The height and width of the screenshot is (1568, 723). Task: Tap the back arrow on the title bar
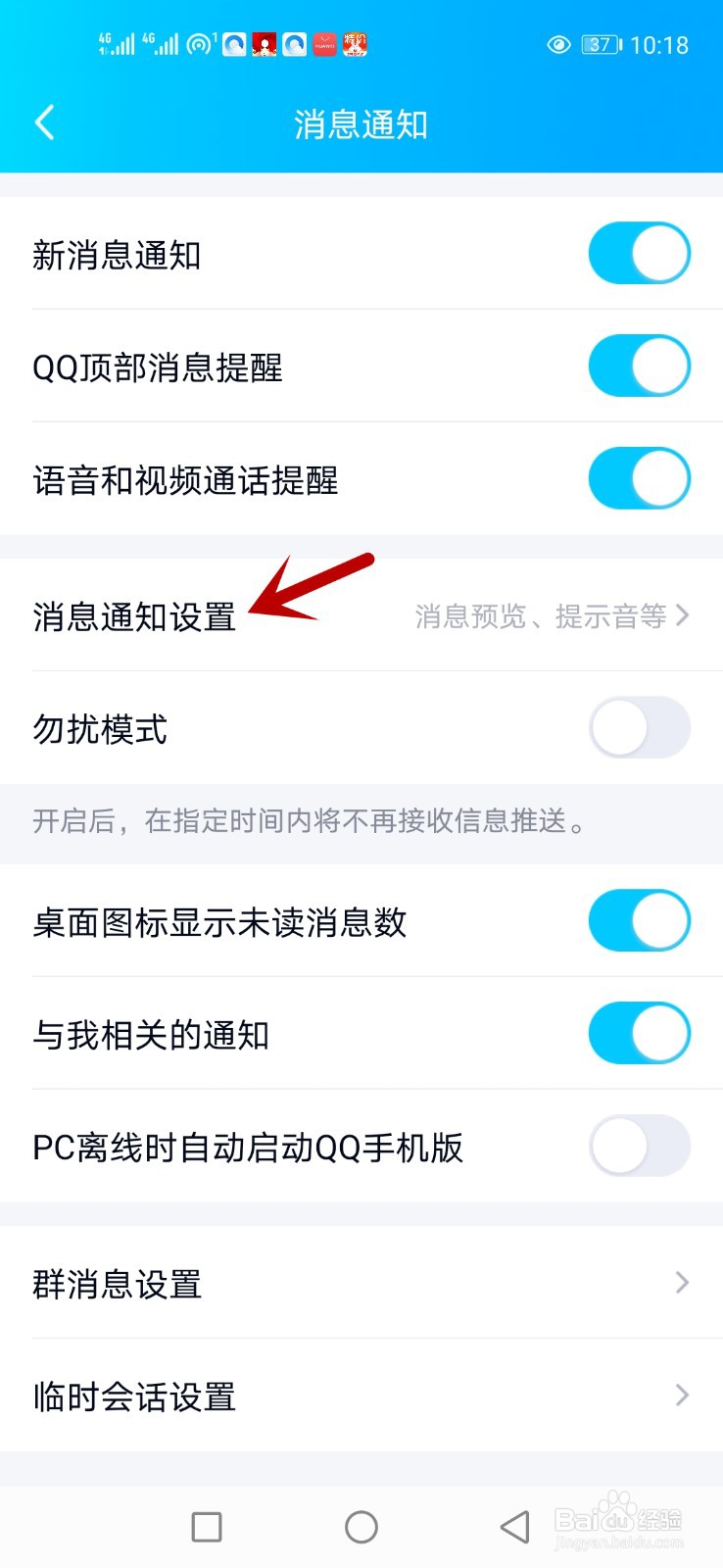tap(44, 122)
